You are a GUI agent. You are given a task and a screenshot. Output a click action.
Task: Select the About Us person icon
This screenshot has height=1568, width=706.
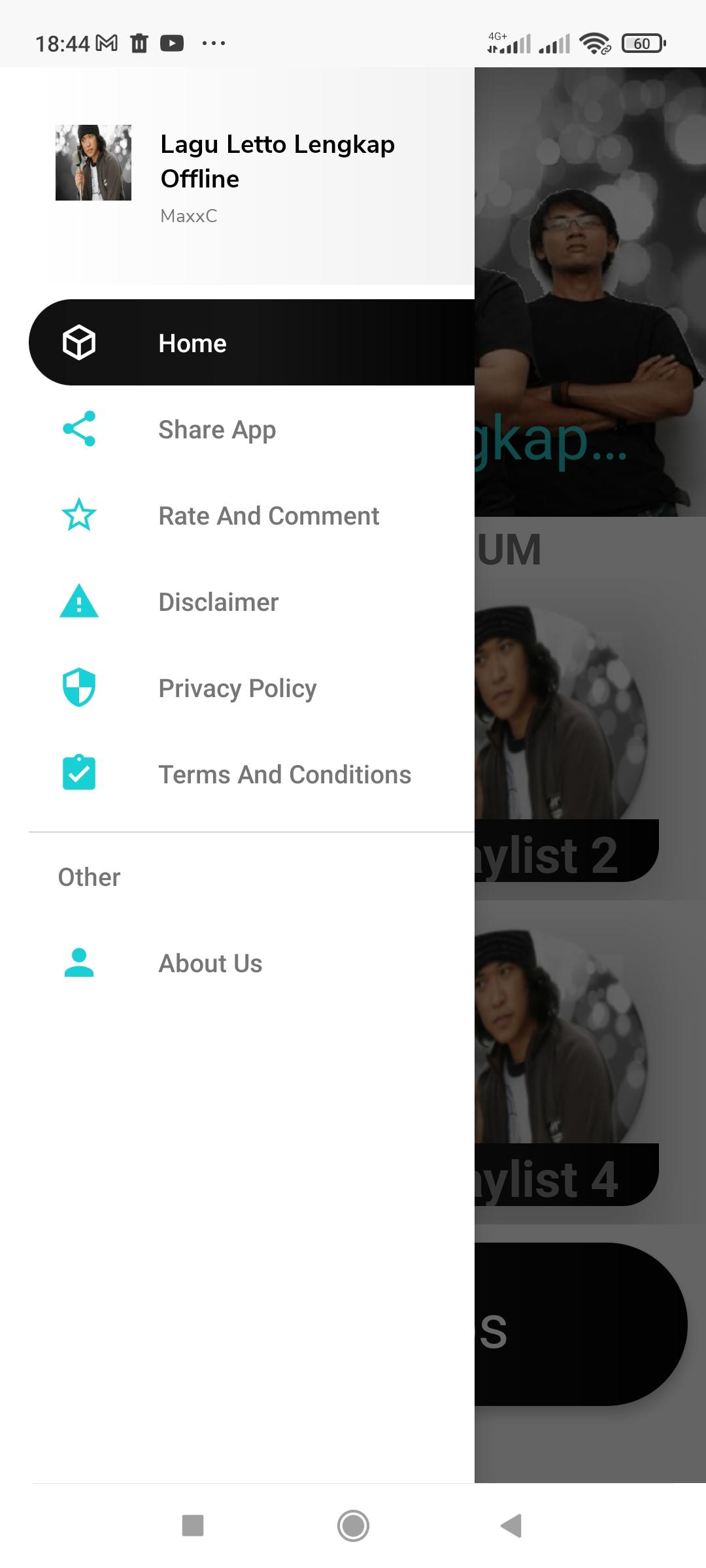coord(78,962)
